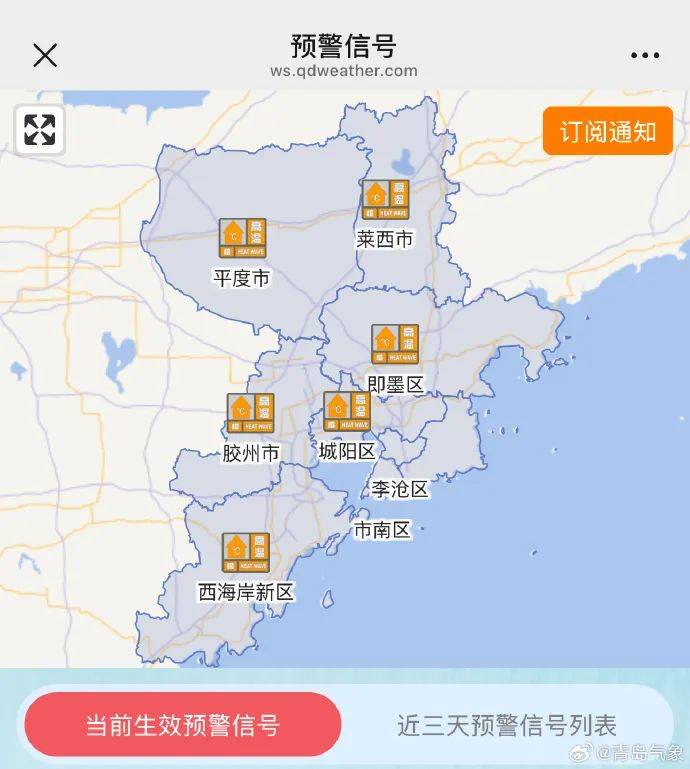View the heat warning for 即墨区

point(395,344)
